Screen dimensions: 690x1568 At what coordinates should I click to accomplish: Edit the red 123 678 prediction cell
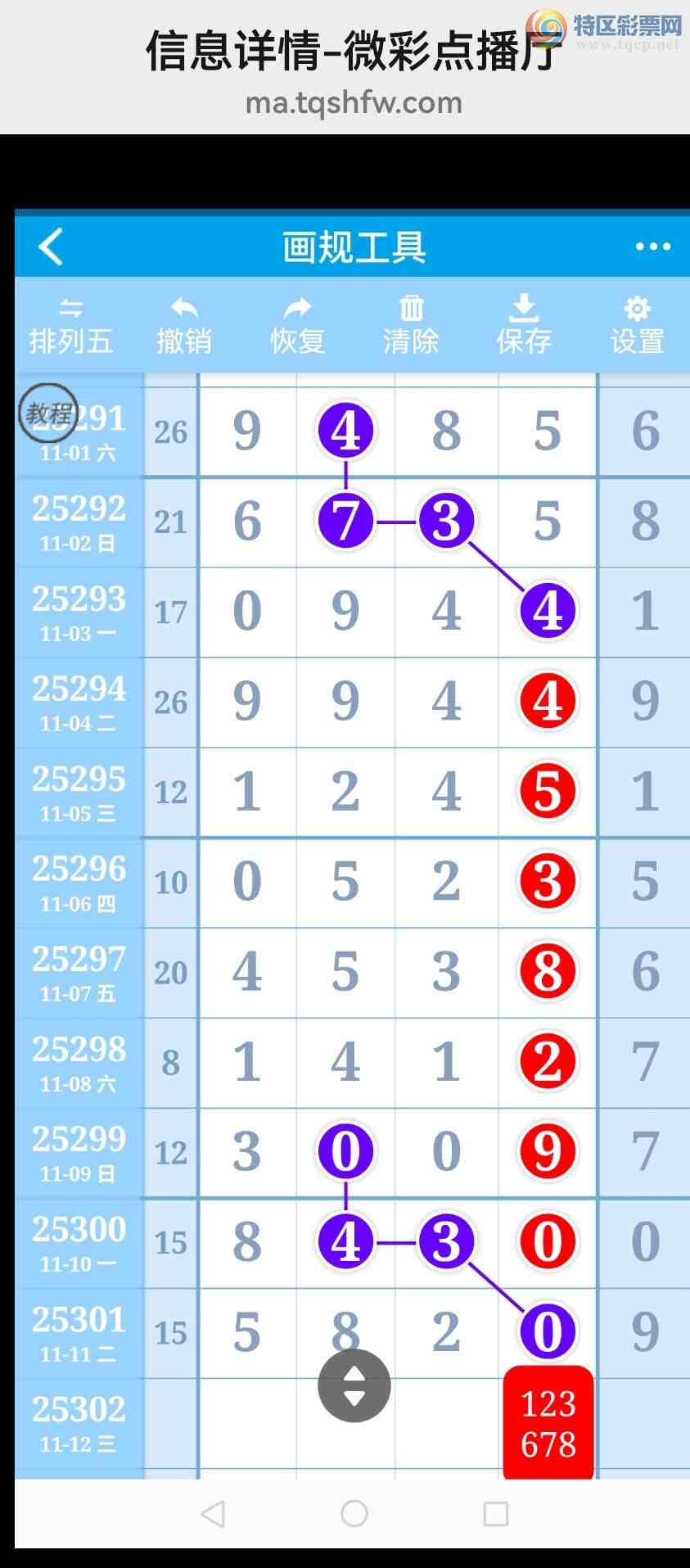(548, 1423)
